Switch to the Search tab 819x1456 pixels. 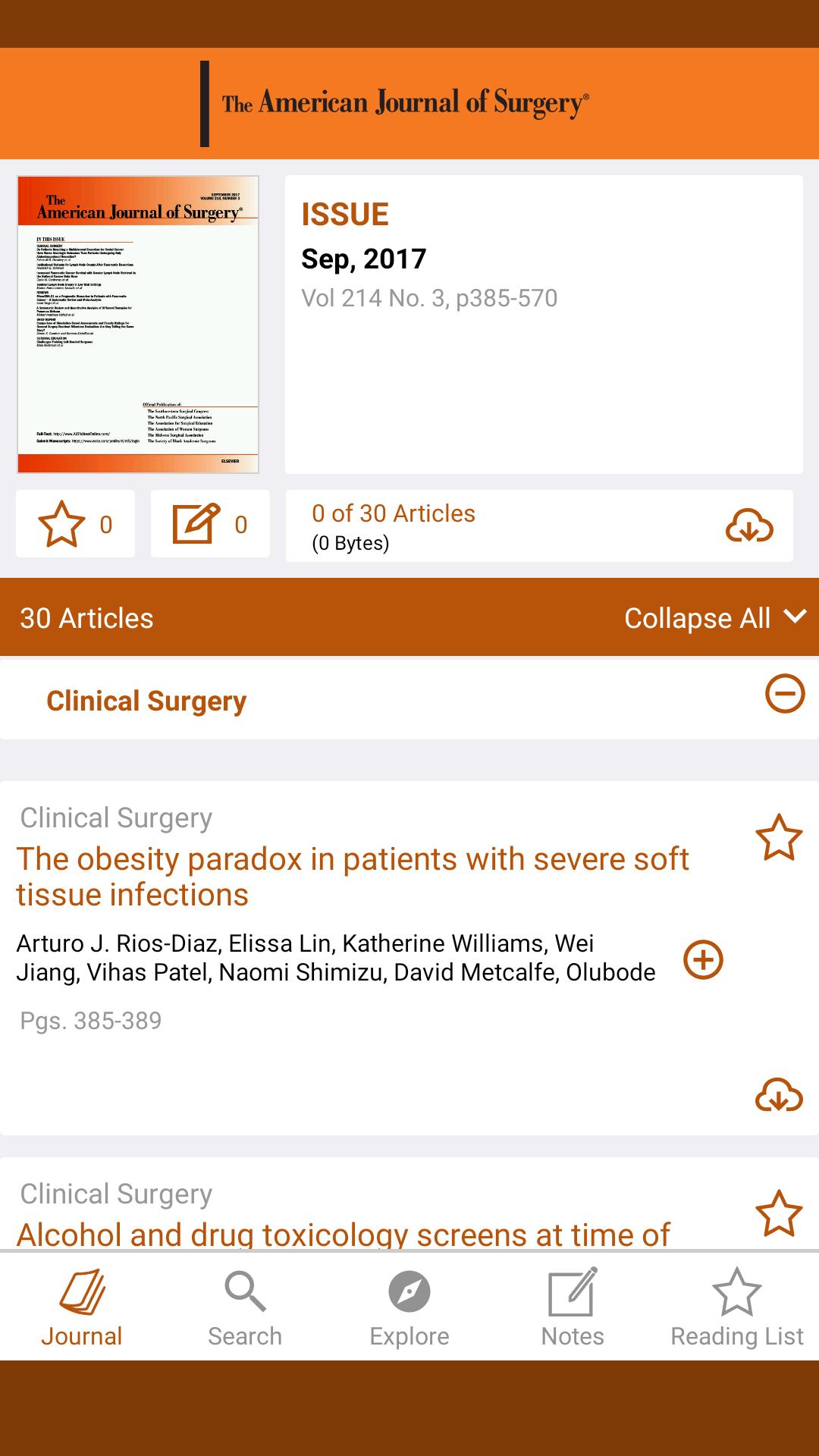coord(245,1310)
